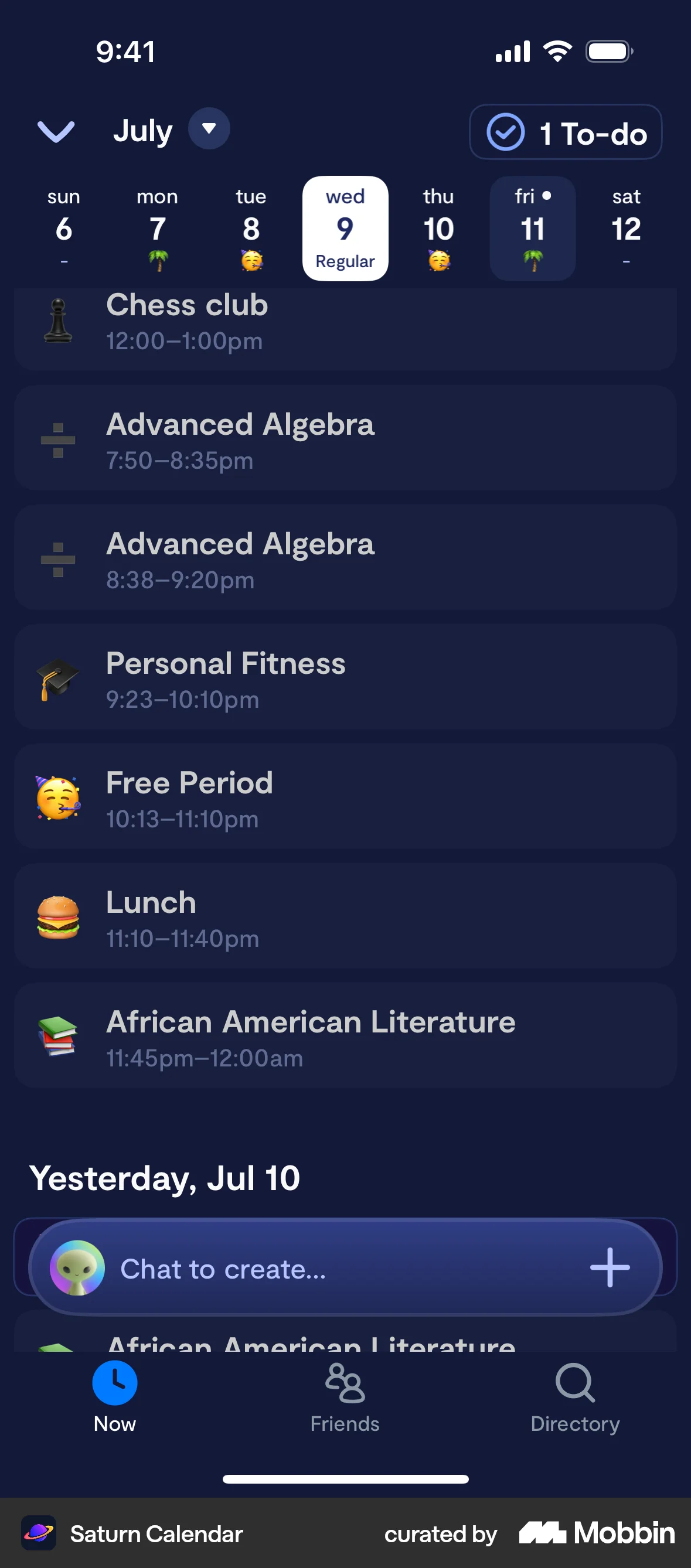Select Saturday 12 in the week strip
The width and height of the screenshot is (691, 1568).
click(626, 229)
